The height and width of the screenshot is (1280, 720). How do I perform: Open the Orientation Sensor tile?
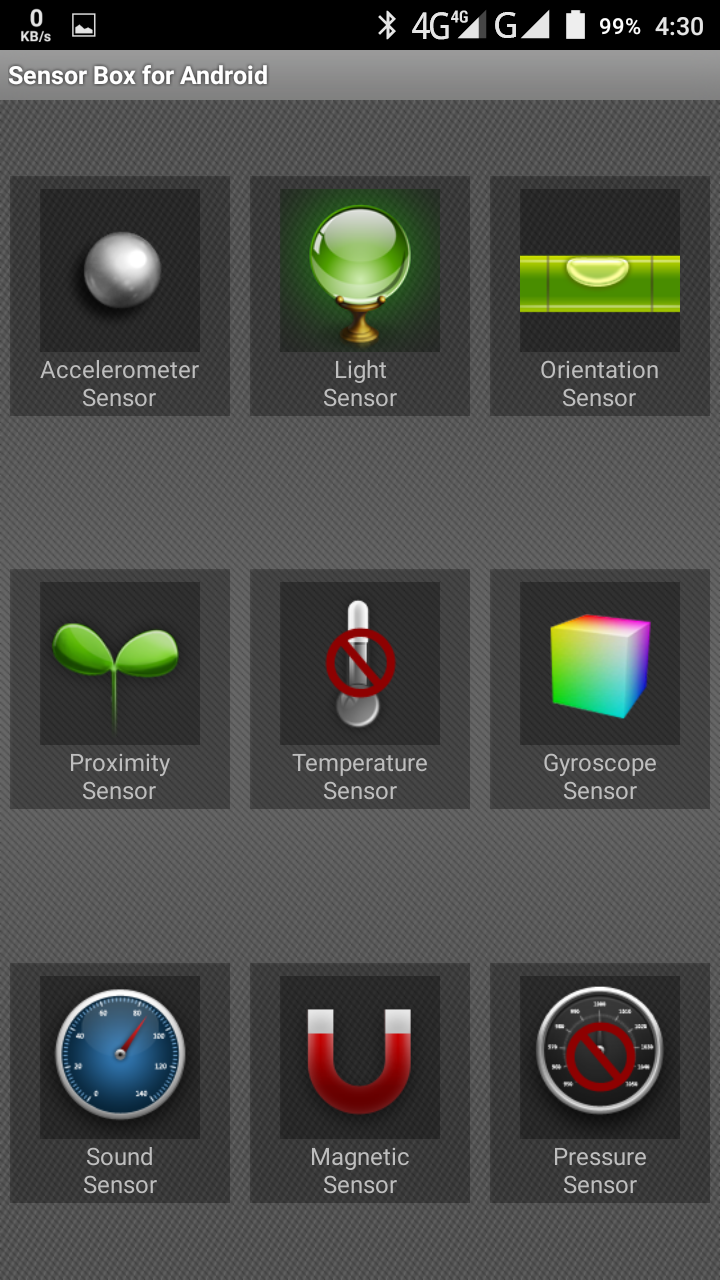(x=600, y=296)
